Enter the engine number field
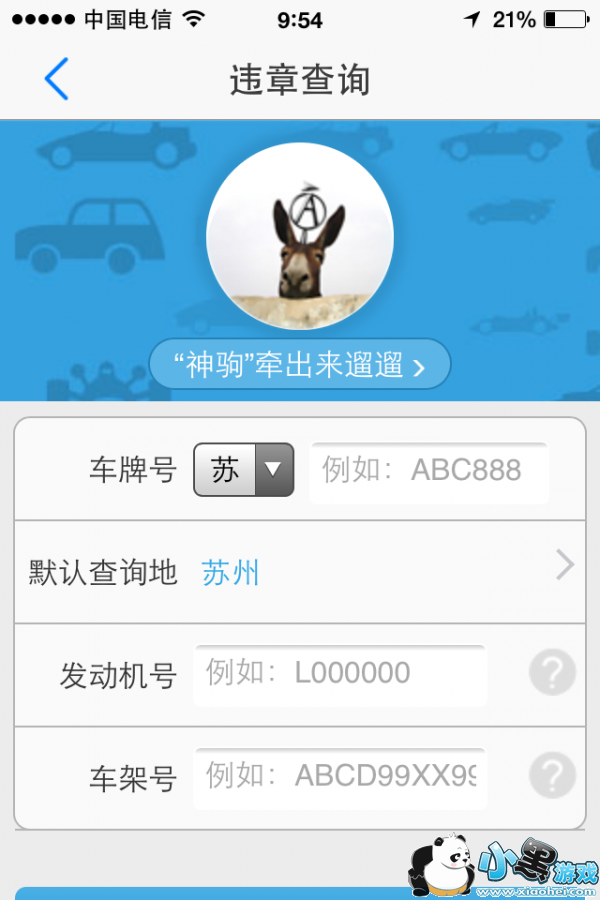 (340, 674)
